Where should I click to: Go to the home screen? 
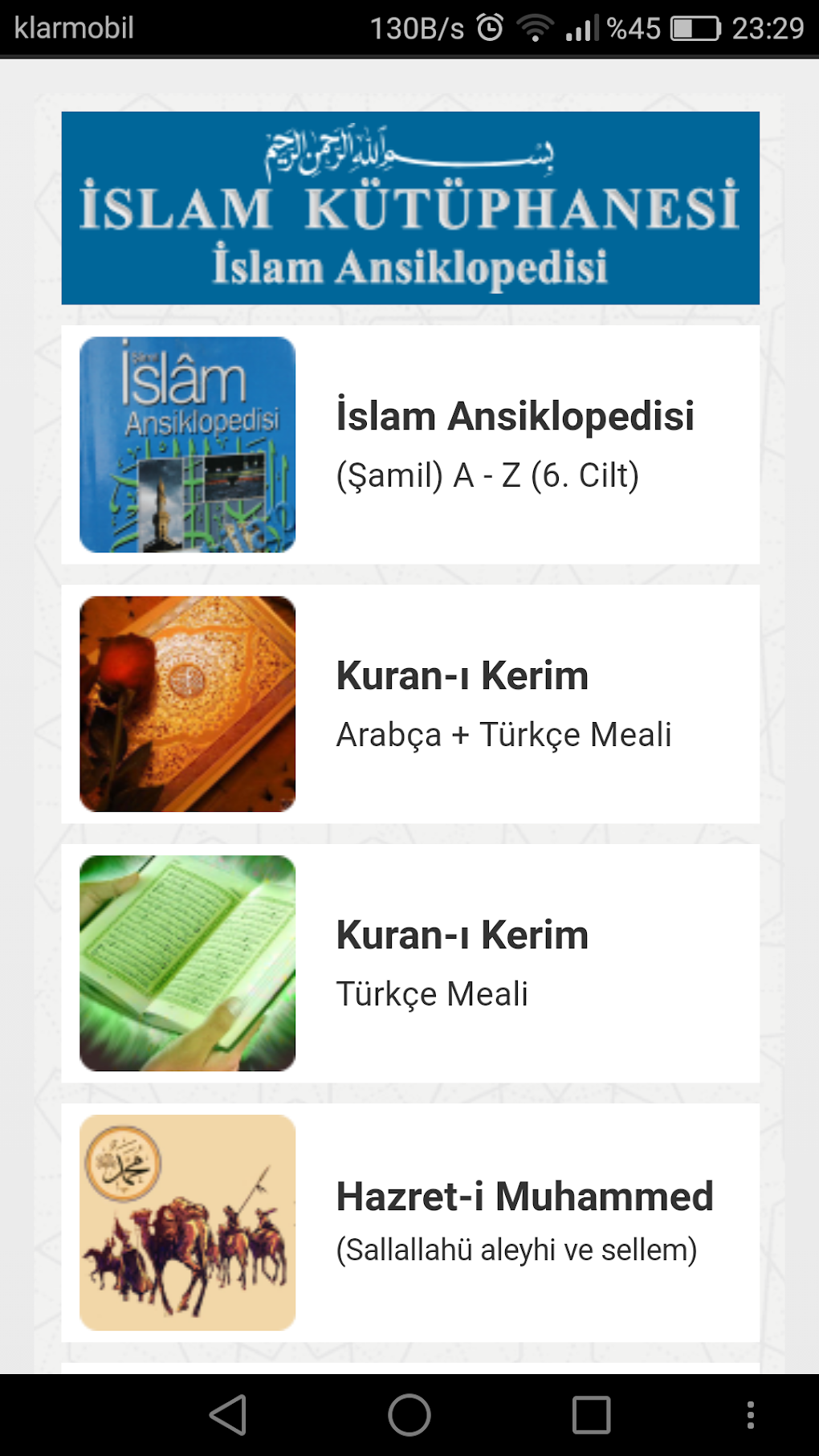pyautogui.click(x=409, y=1415)
